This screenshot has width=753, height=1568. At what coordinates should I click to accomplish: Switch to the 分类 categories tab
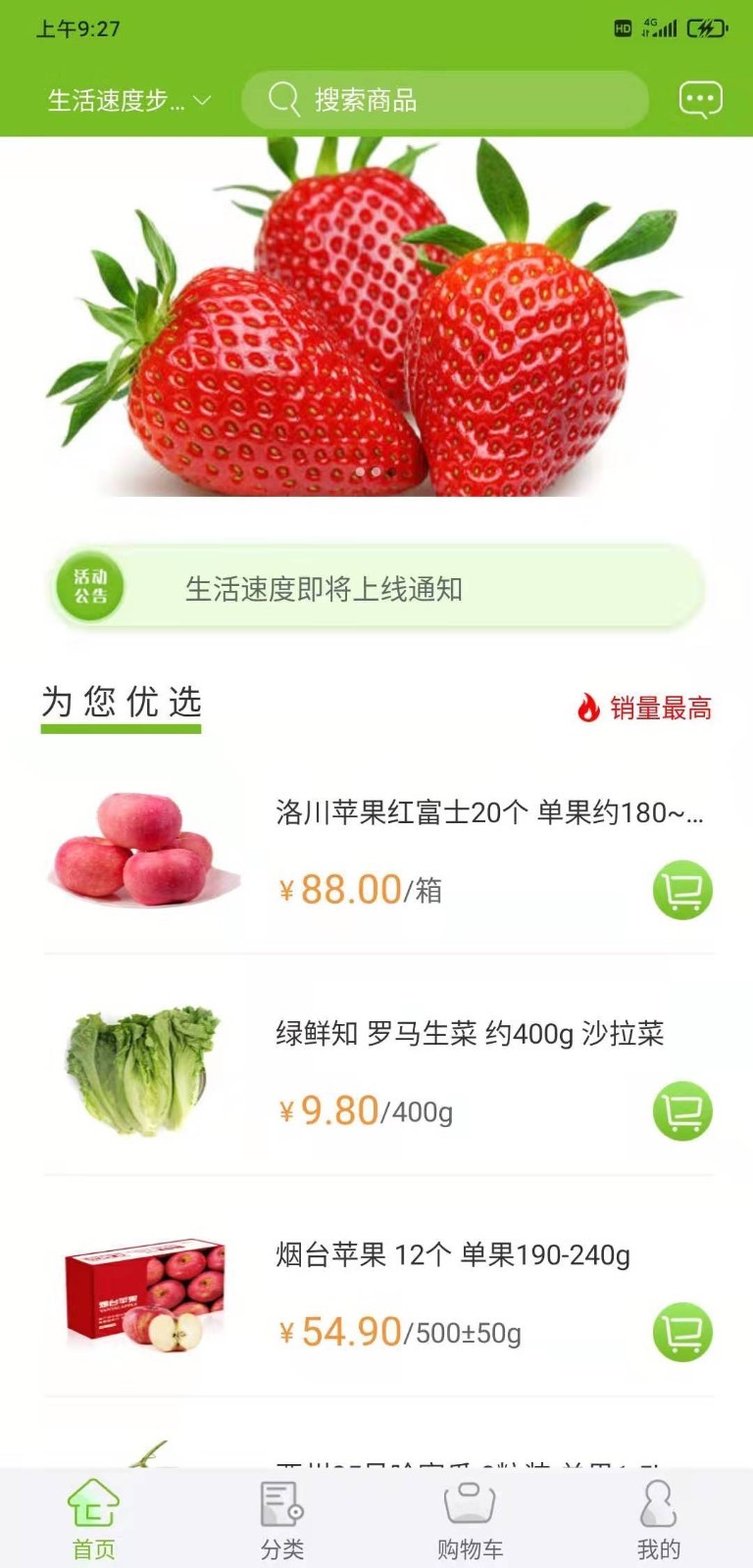pos(282,1519)
